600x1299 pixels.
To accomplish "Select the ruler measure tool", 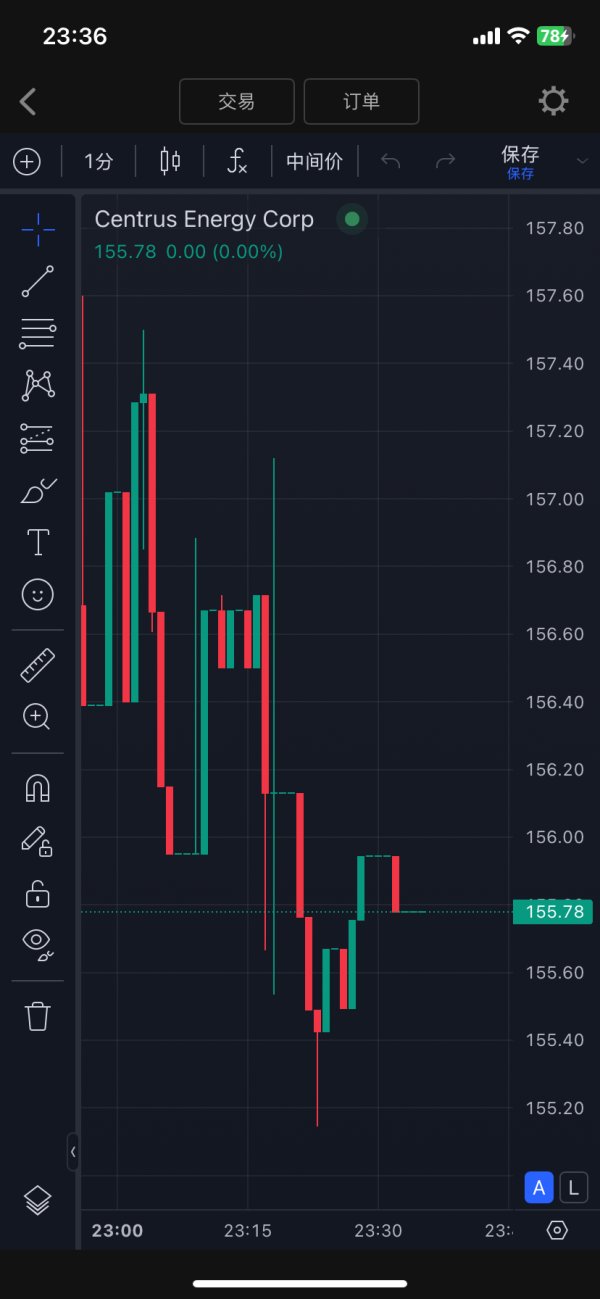I will coord(38,665).
